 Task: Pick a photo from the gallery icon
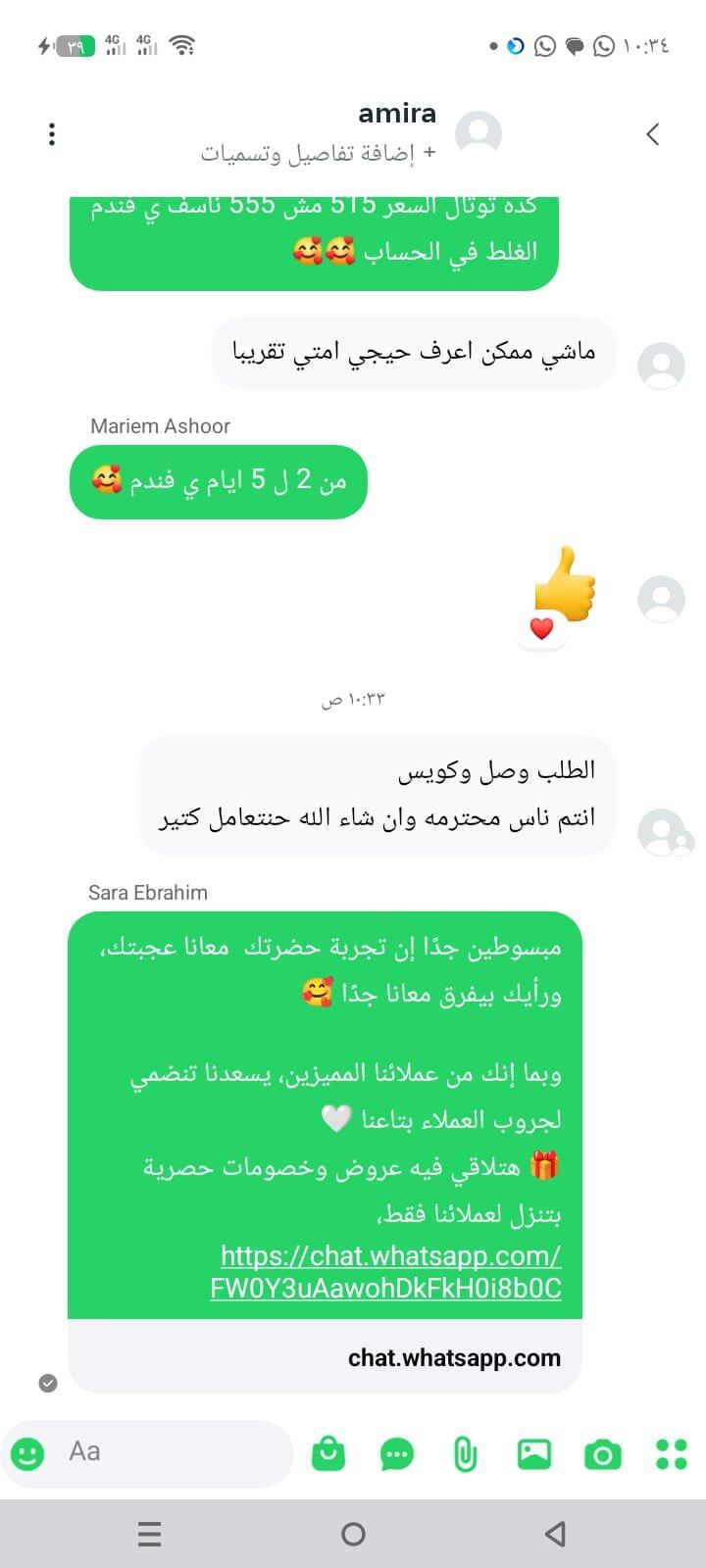tap(534, 1453)
